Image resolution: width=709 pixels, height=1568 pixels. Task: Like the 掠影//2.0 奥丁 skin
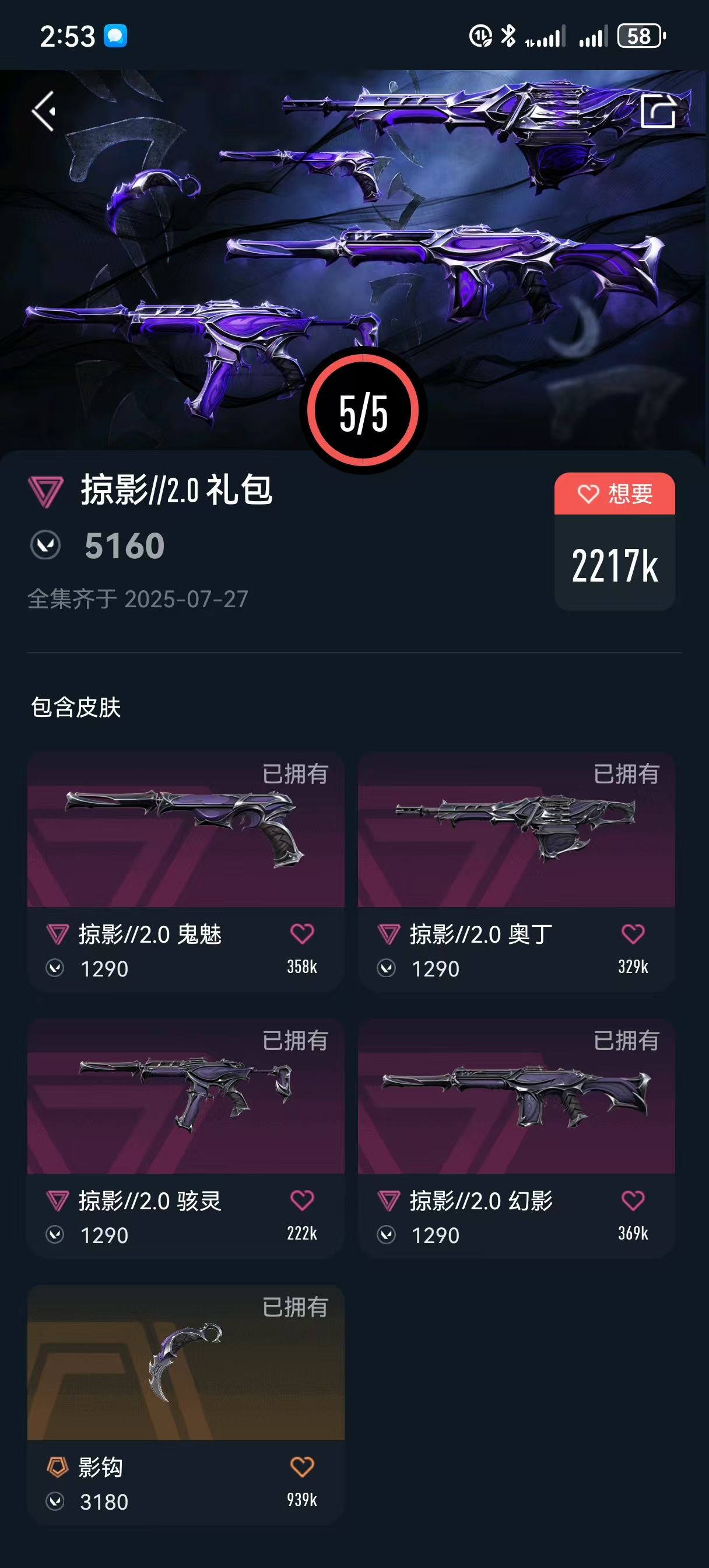click(x=633, y=933)
